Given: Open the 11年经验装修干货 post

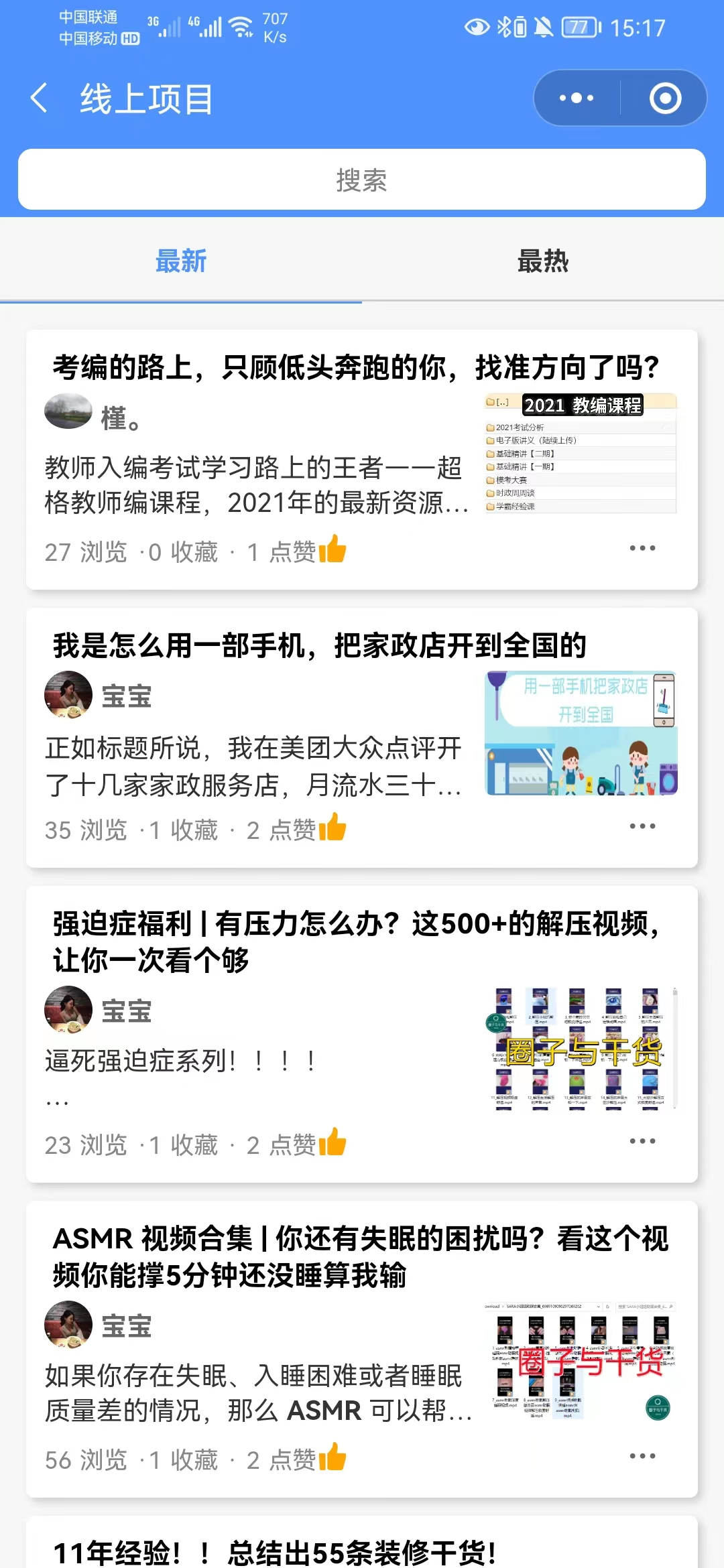Looking at the screenshot, I should [x=275, y=1550].
